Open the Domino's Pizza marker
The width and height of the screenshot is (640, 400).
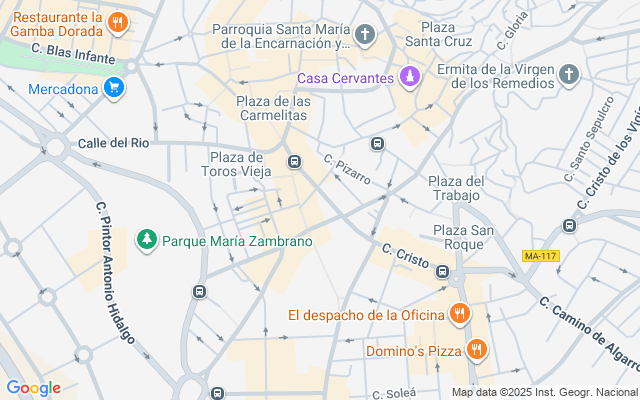(x=476, y=350)
